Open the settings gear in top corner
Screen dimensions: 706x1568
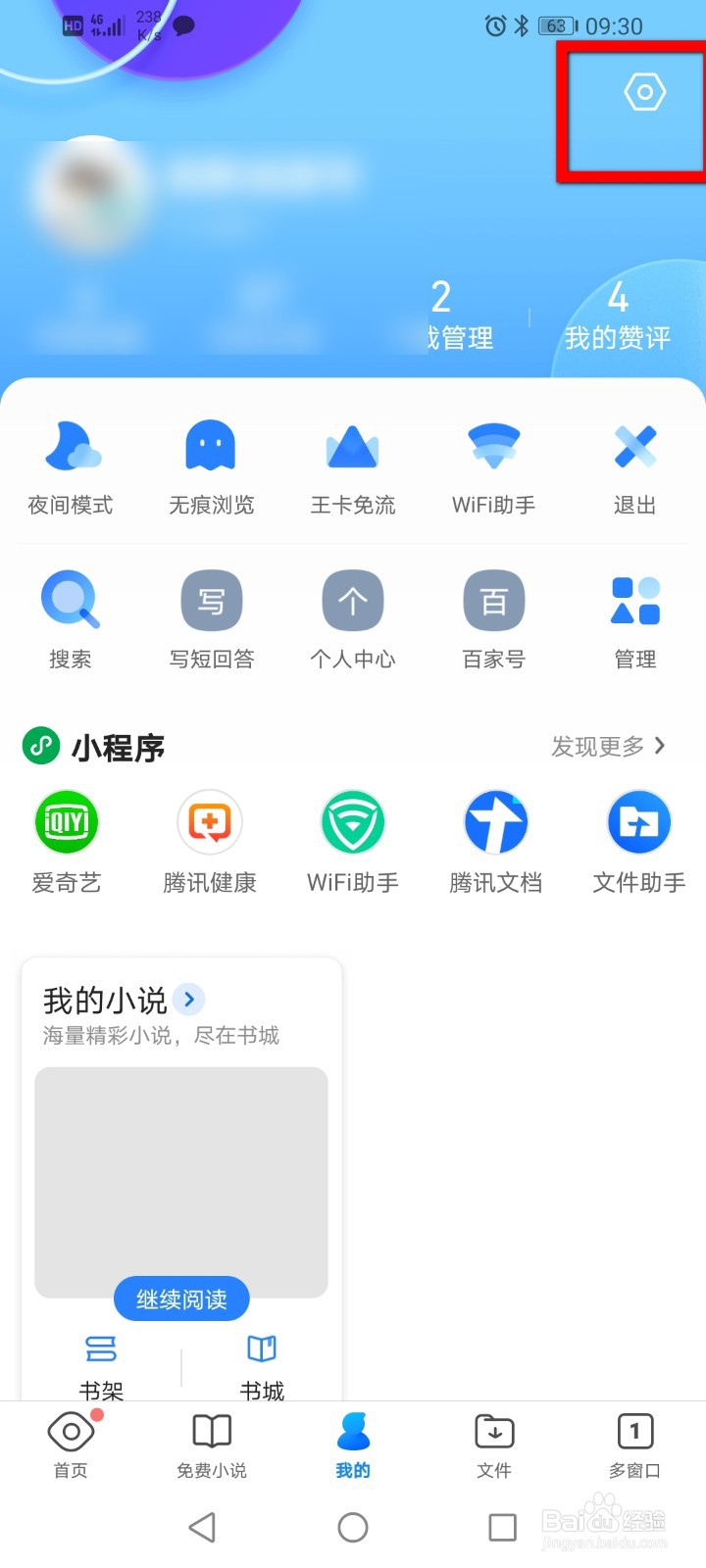pyautogui.click(x=644, y=93)
